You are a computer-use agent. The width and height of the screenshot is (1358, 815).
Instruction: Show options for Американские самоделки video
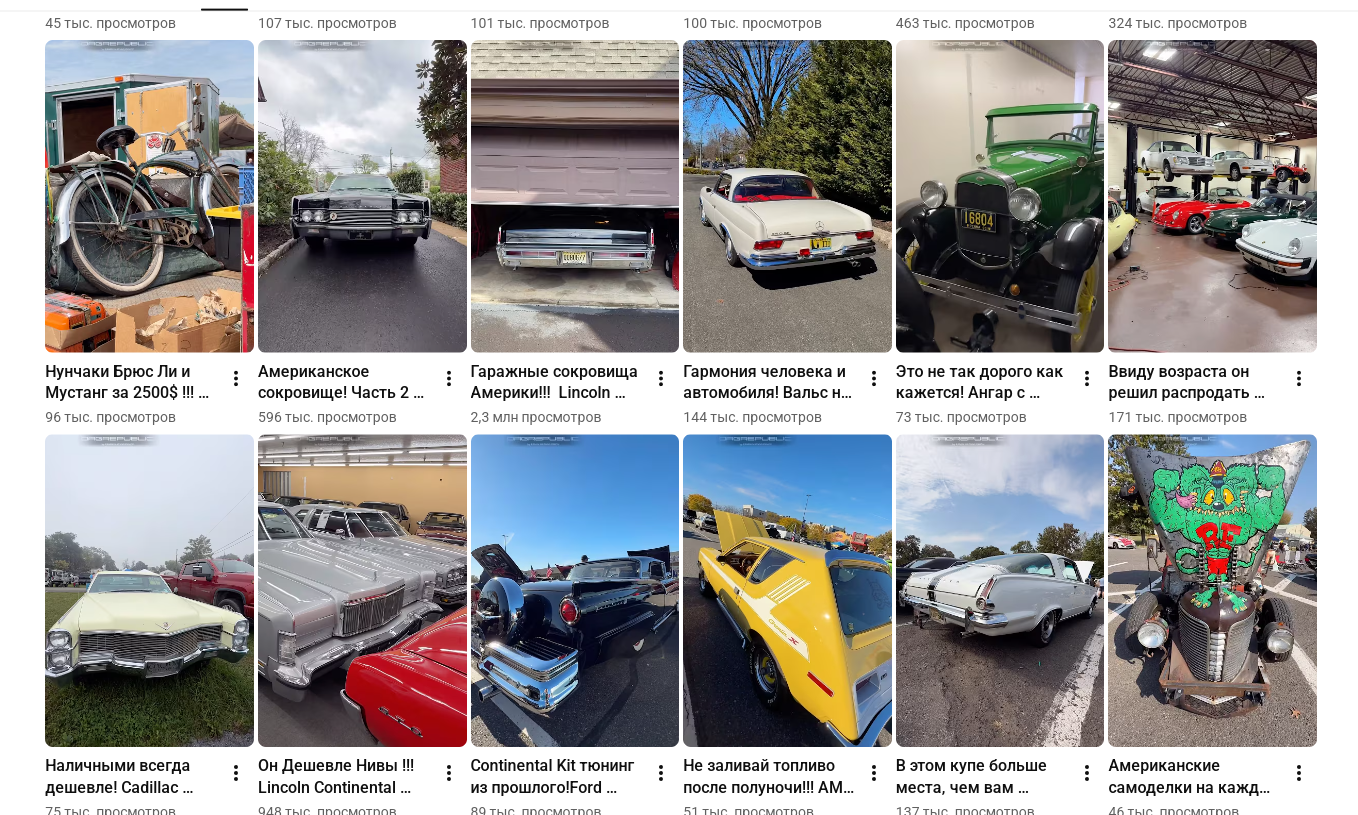click(x=1299, y=773)
